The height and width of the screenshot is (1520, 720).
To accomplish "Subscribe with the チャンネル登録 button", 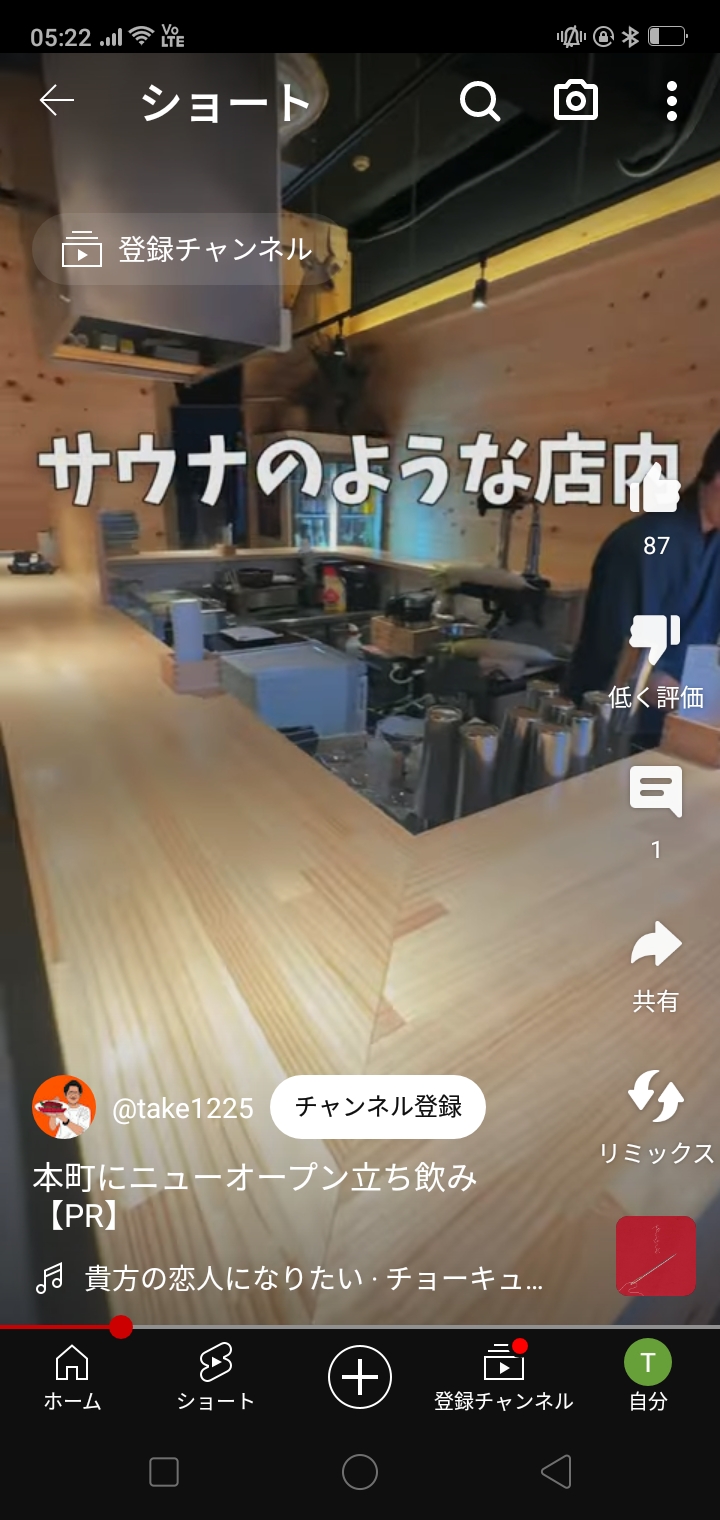I will 378,1107.
